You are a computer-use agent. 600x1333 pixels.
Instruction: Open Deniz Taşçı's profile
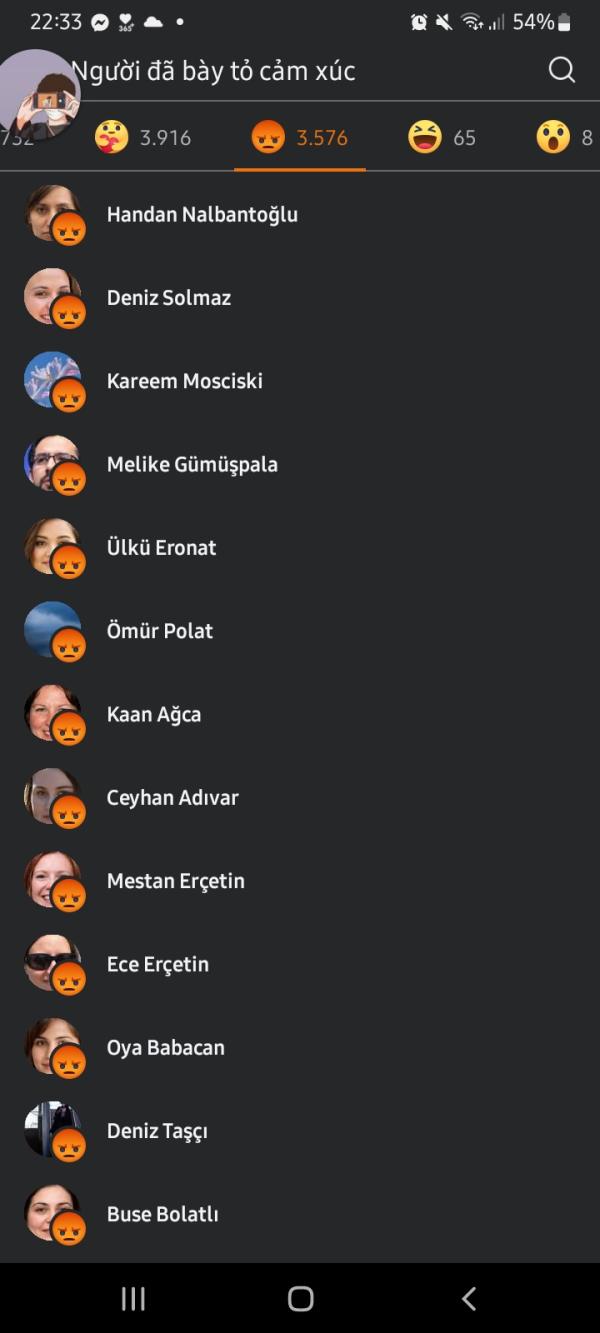tap(157, 1131)
